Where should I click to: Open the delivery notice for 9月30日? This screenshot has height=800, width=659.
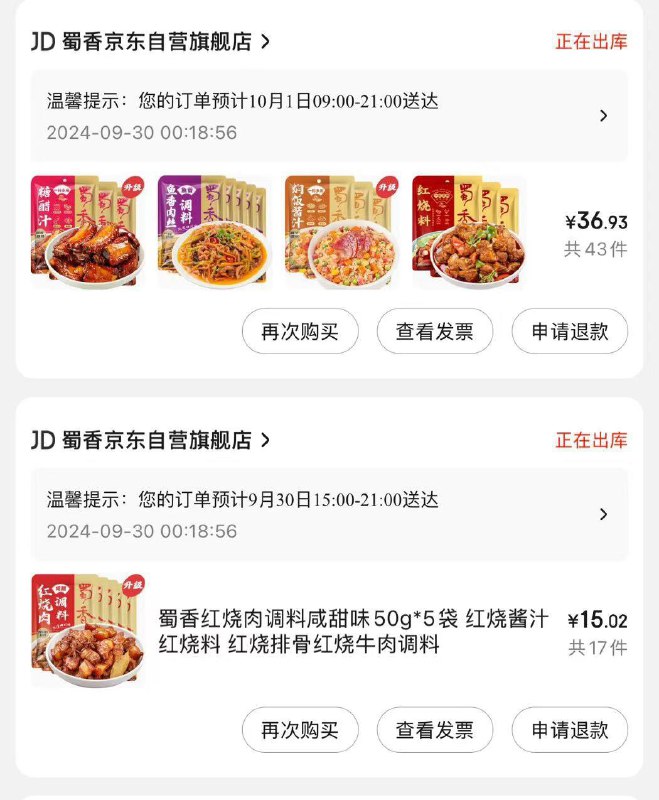329,514
